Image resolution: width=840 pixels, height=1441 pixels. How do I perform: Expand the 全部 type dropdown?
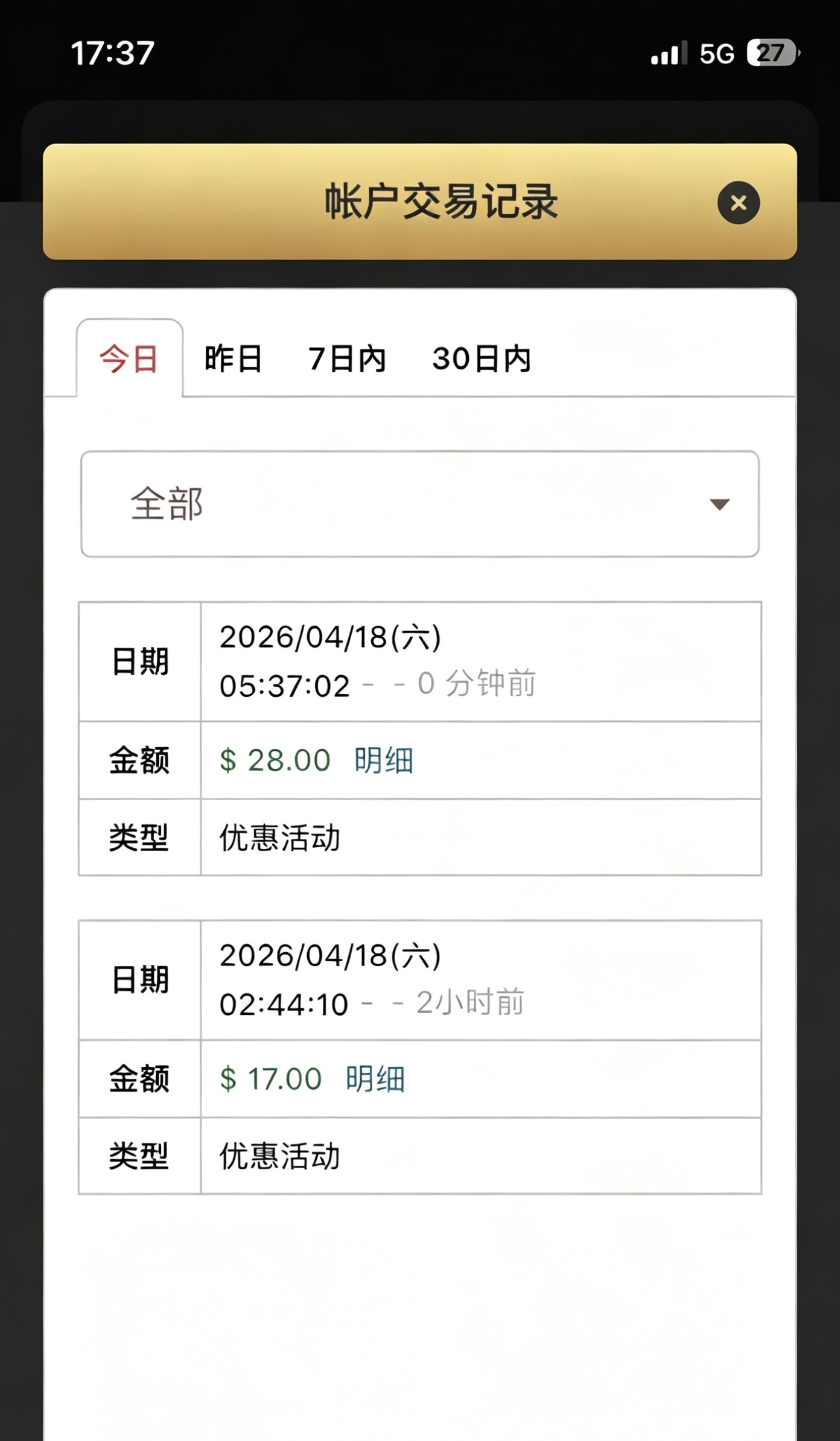coord(419,504)
